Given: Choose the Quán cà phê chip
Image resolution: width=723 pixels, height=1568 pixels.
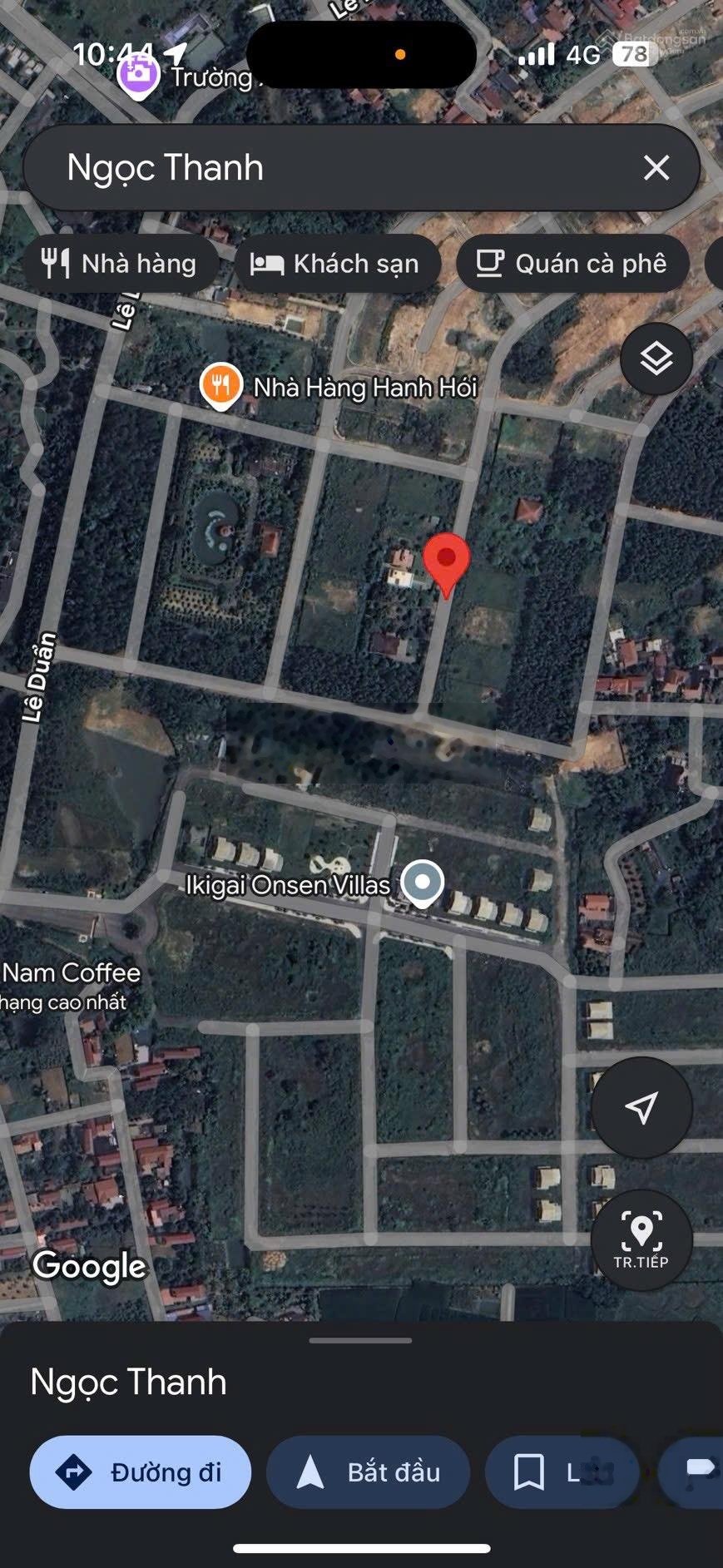Looking at the screenshot, I should [x=572, y=264].
